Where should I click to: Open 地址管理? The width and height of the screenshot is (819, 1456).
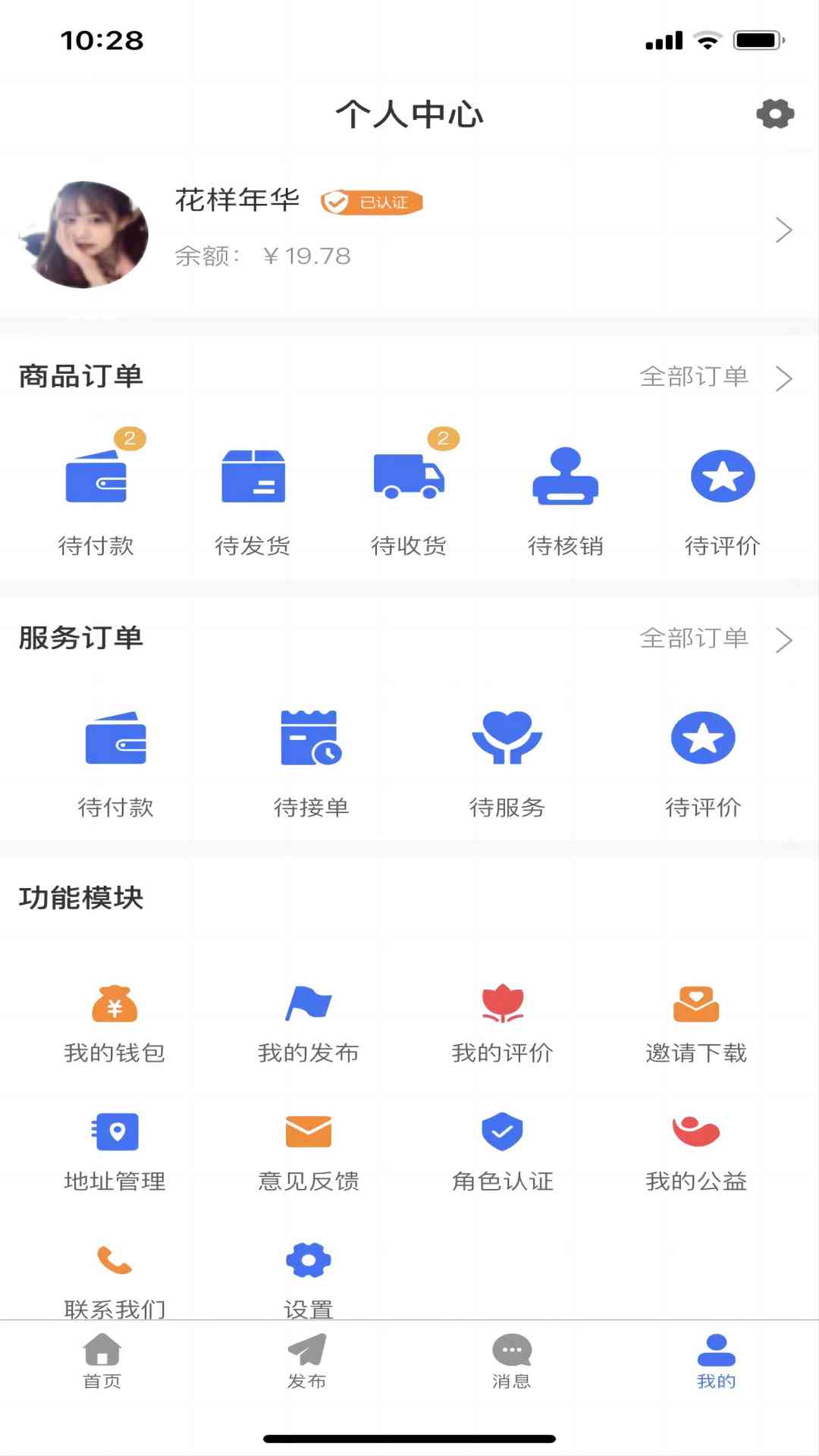tap(115, 1151)
